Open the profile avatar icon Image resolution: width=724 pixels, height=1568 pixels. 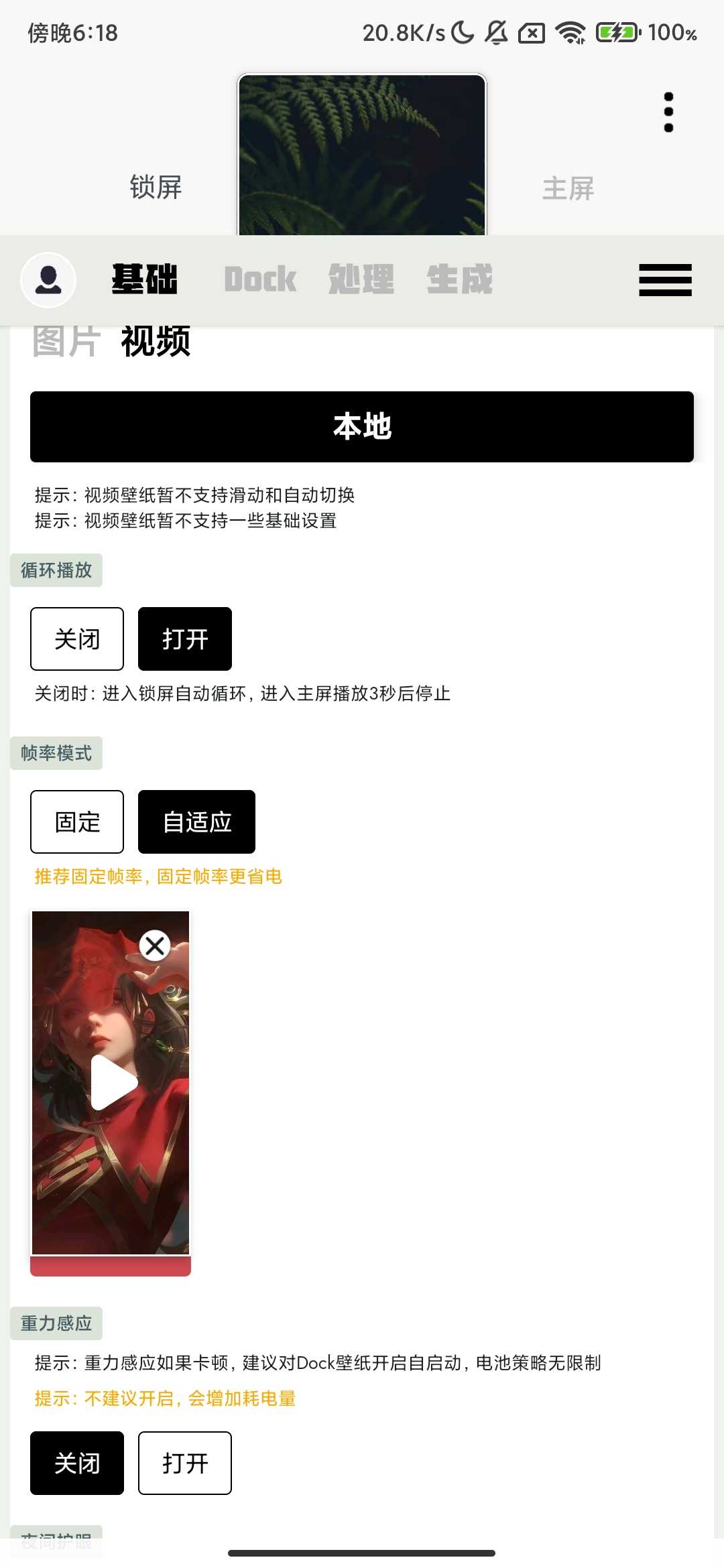coord(48,279)
